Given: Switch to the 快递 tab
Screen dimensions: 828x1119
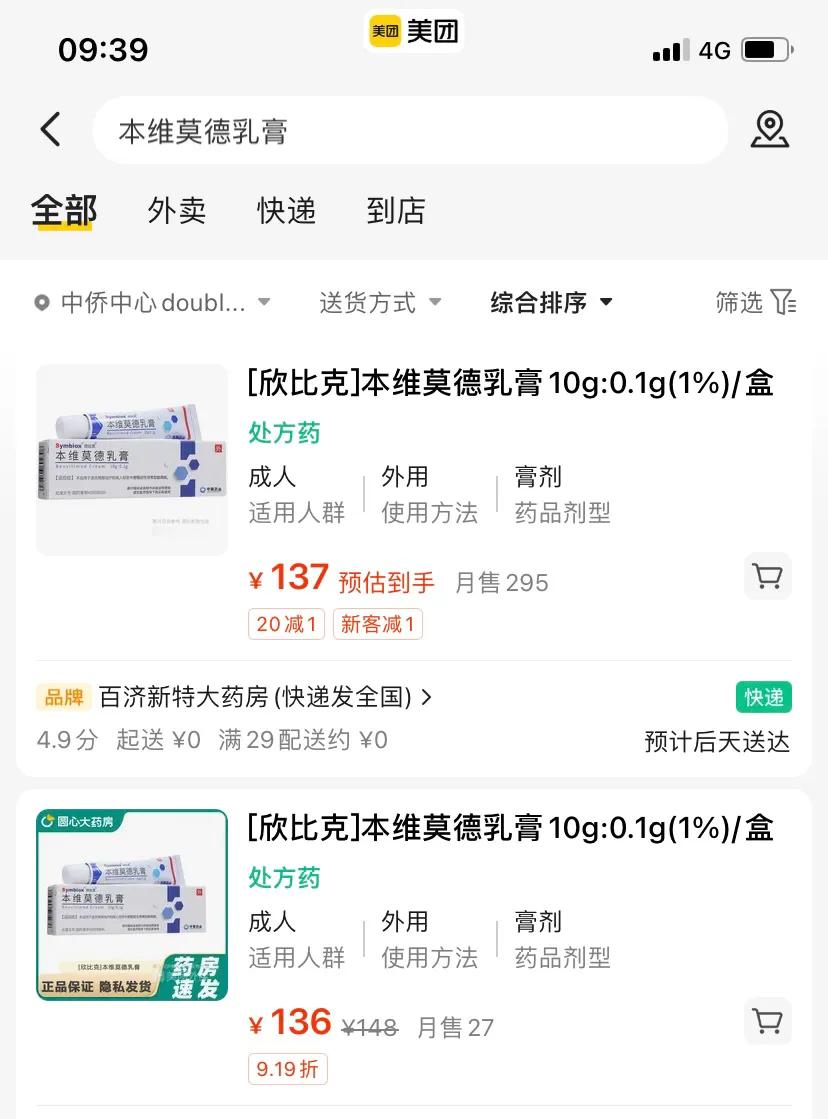Looking at the screenshot, I should [286, 211].
